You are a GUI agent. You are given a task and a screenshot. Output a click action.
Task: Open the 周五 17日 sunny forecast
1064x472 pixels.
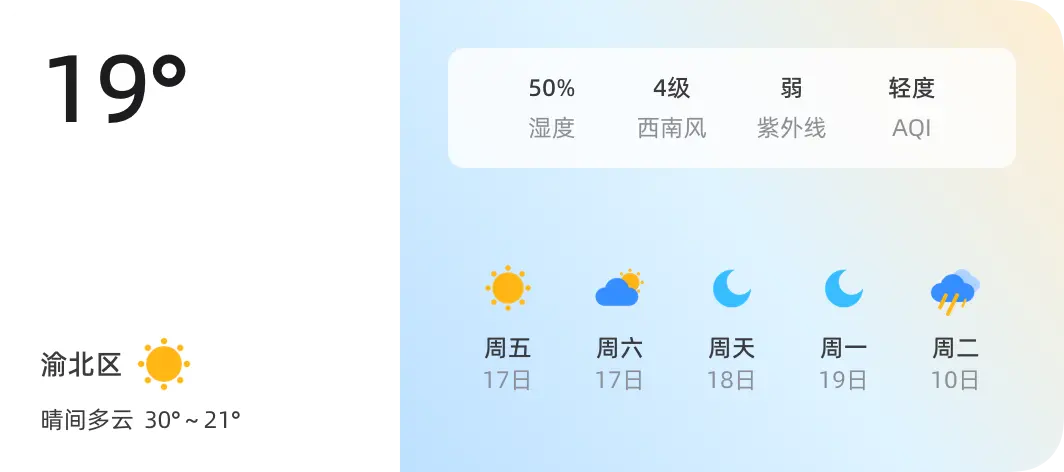pos(508,330)
